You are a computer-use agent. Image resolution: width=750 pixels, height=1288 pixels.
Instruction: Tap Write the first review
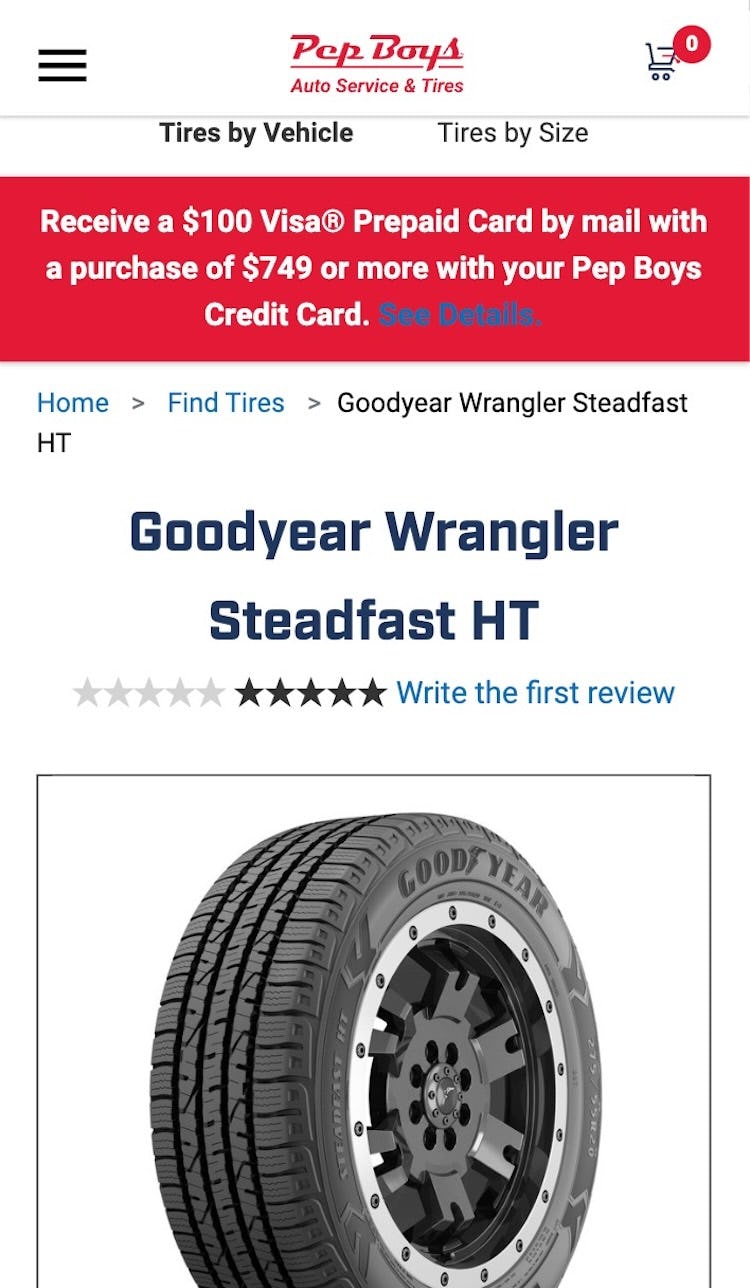[535, 692]
